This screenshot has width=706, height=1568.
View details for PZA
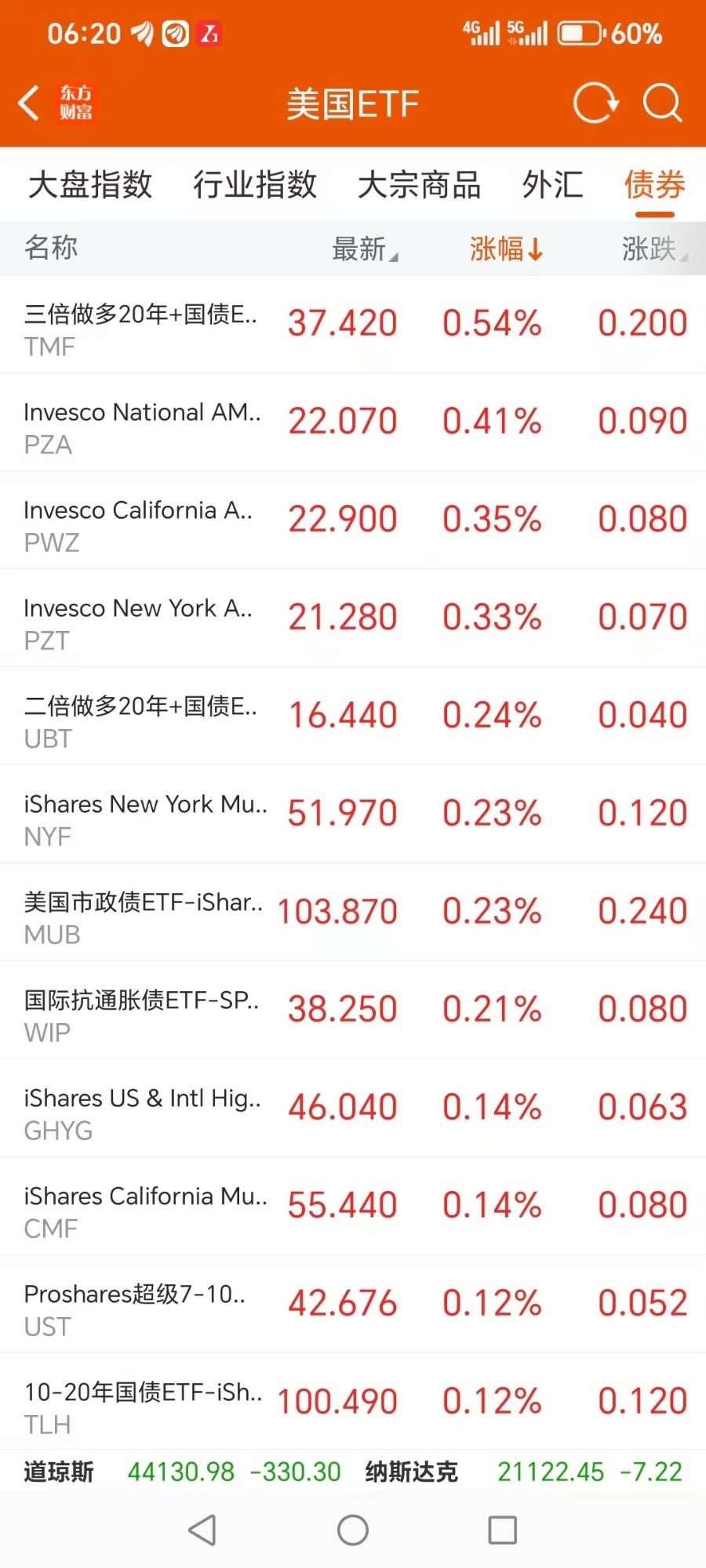coord(353,423)
